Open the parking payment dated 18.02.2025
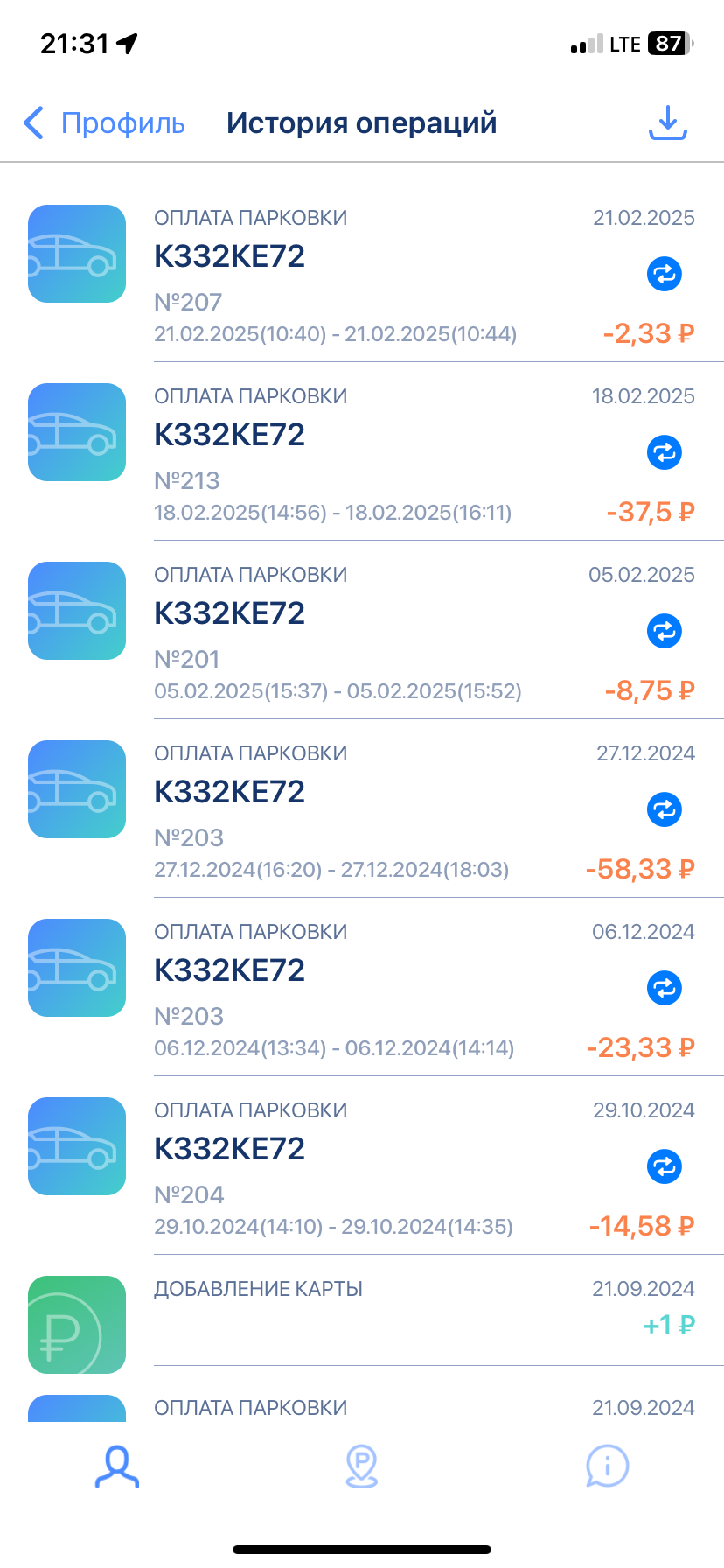 (350, 454)
